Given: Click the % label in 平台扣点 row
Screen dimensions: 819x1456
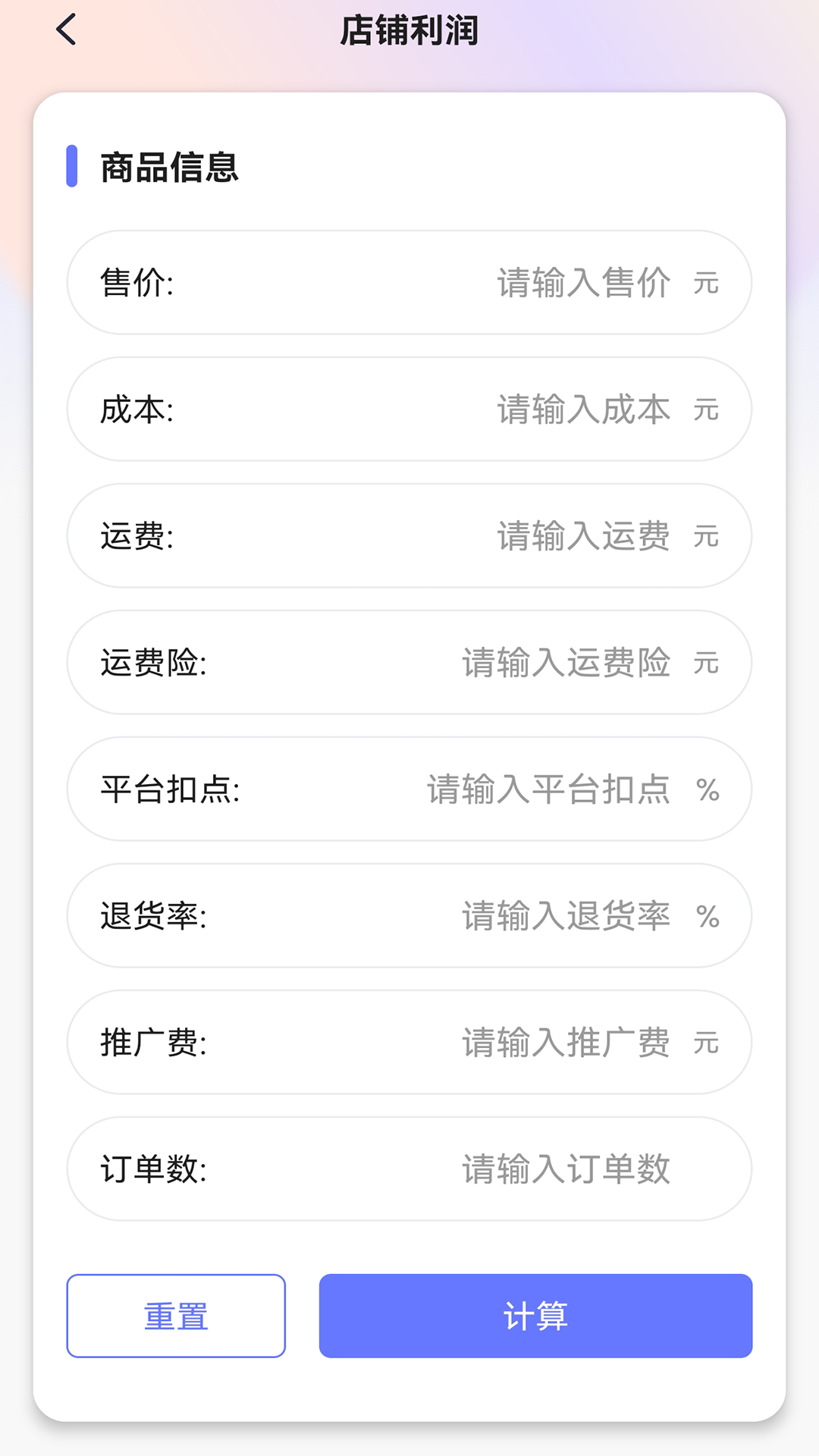Looking at the screenshot, I should pyautogui.click(x=710, y=789).
